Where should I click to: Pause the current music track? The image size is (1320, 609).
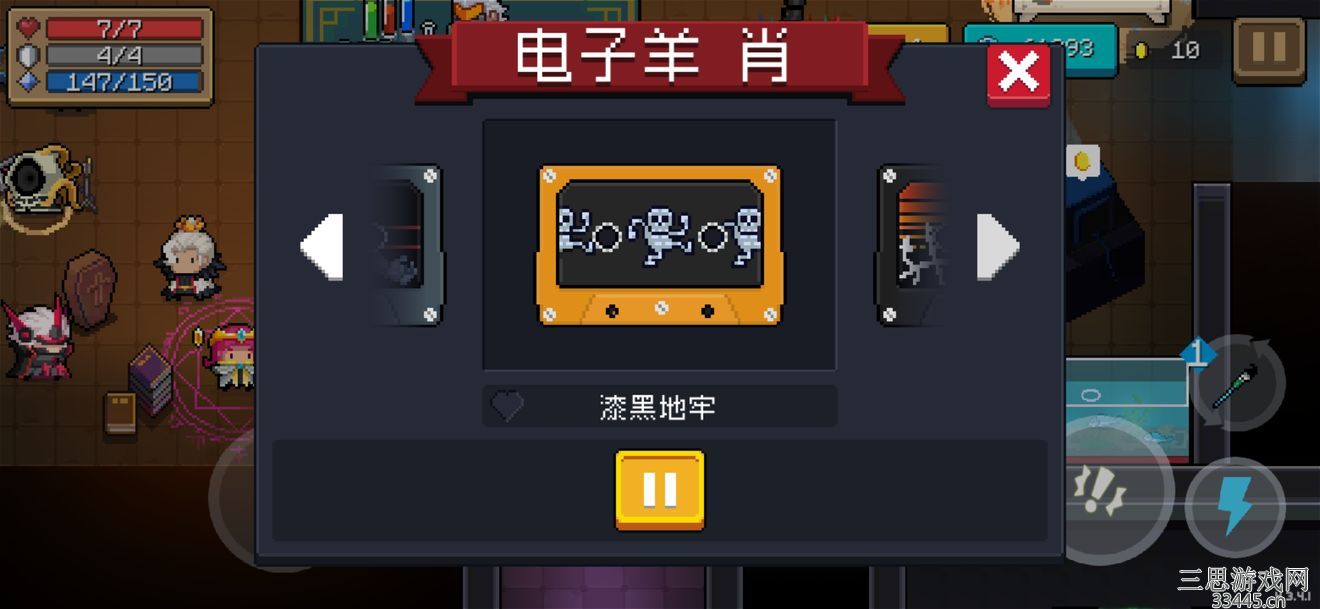659,490
